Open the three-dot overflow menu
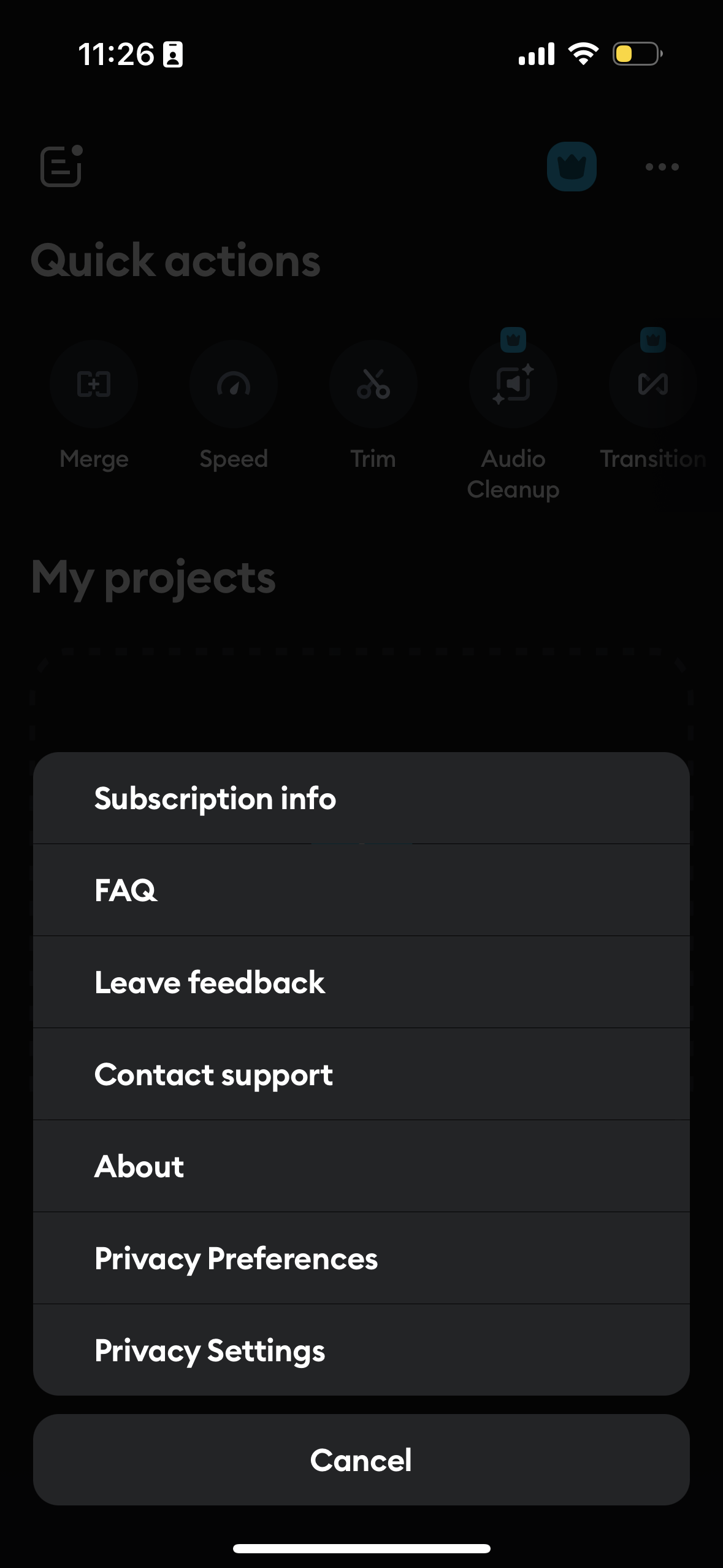Image resolution: width=723 pixels, height=1568 pixels. (660, 167)
